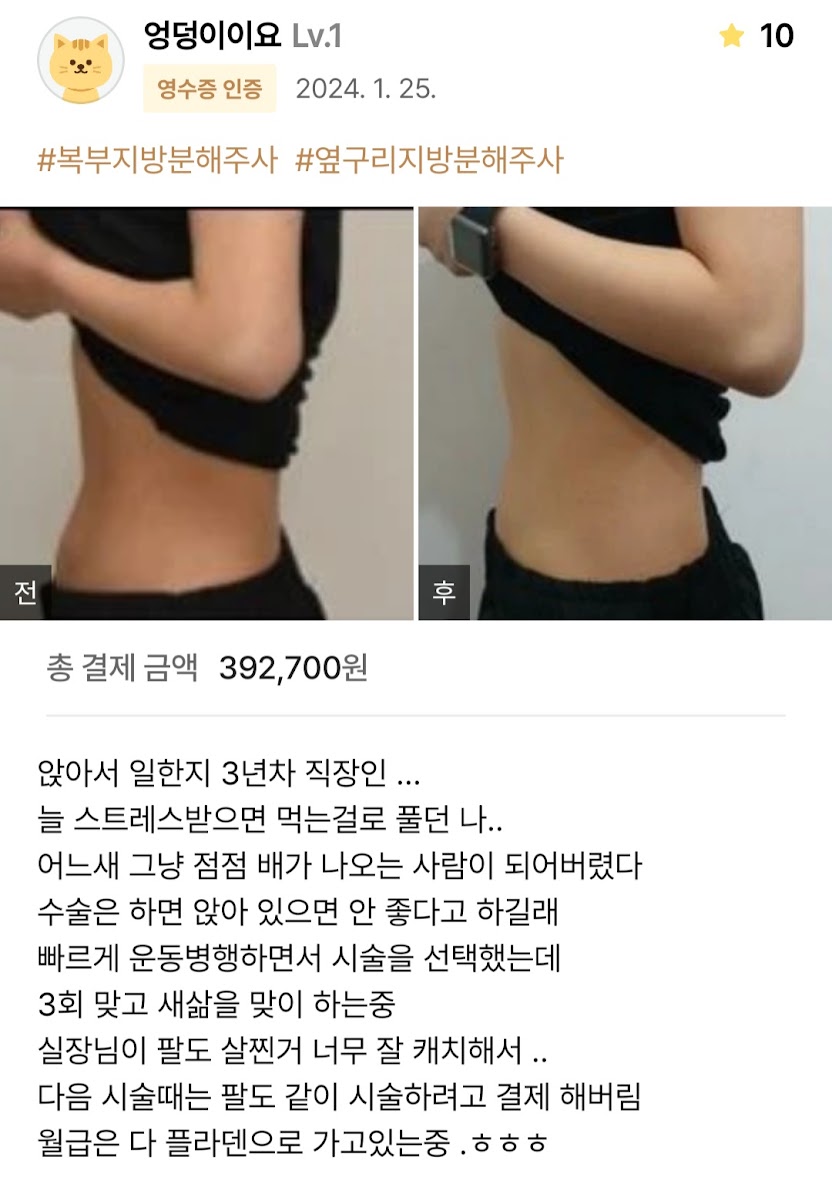Tap the #복부지방분해주사 hashtag

[x=157, y=160]
